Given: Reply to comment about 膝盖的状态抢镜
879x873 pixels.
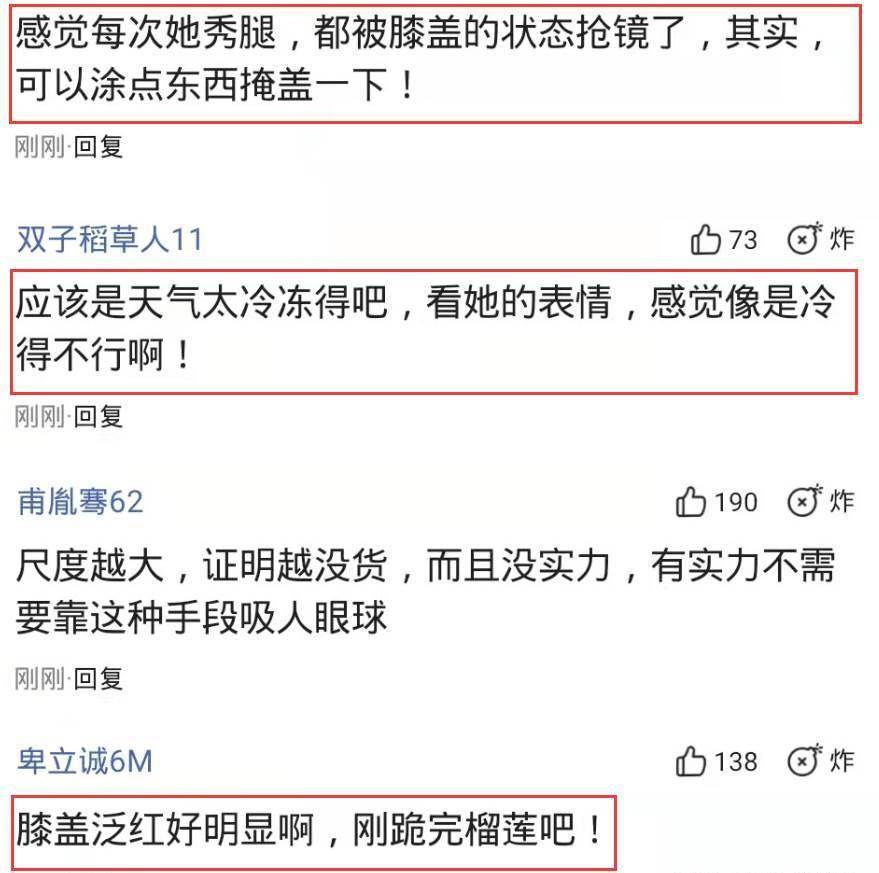Looking at the screenshot, I should click(98, 148).
